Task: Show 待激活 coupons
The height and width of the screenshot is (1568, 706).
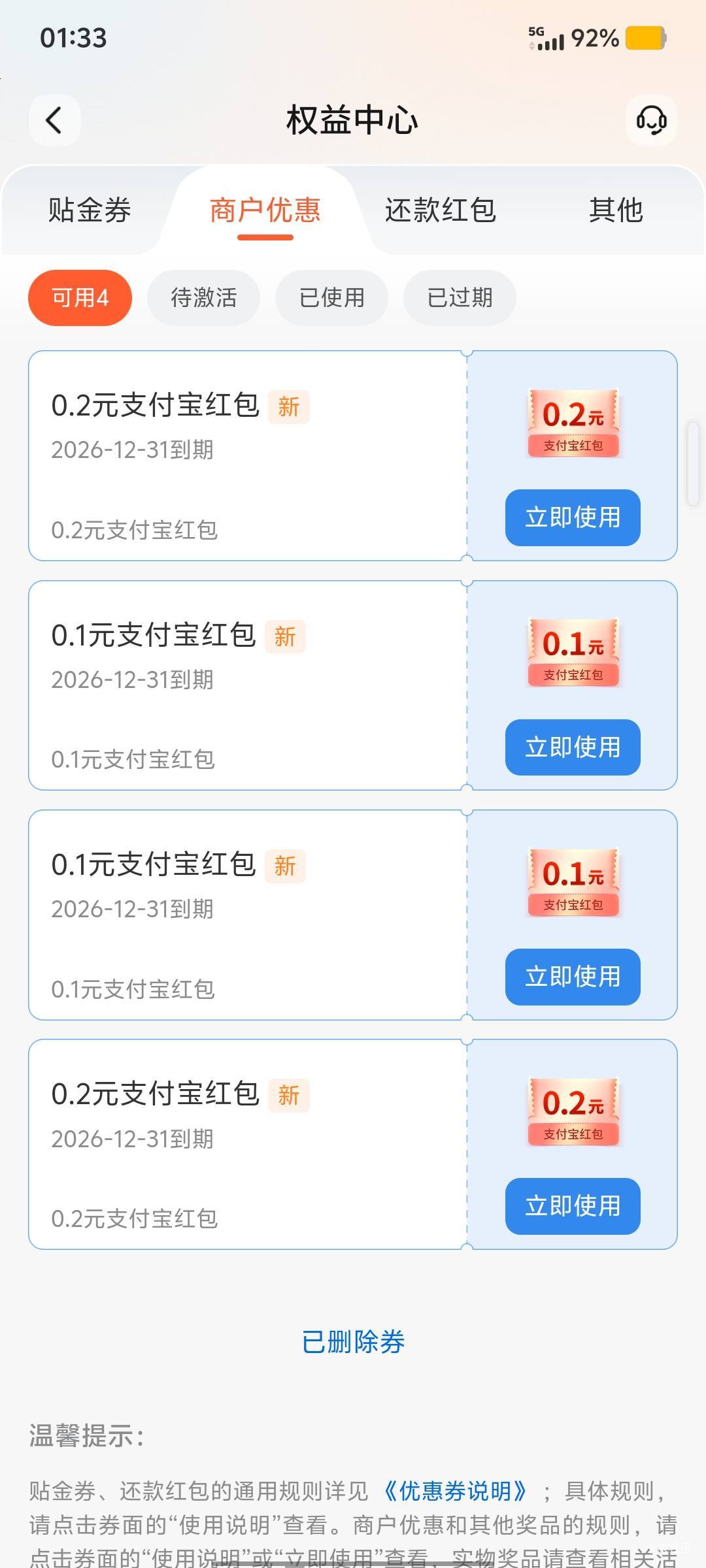Action: [203, 298]
